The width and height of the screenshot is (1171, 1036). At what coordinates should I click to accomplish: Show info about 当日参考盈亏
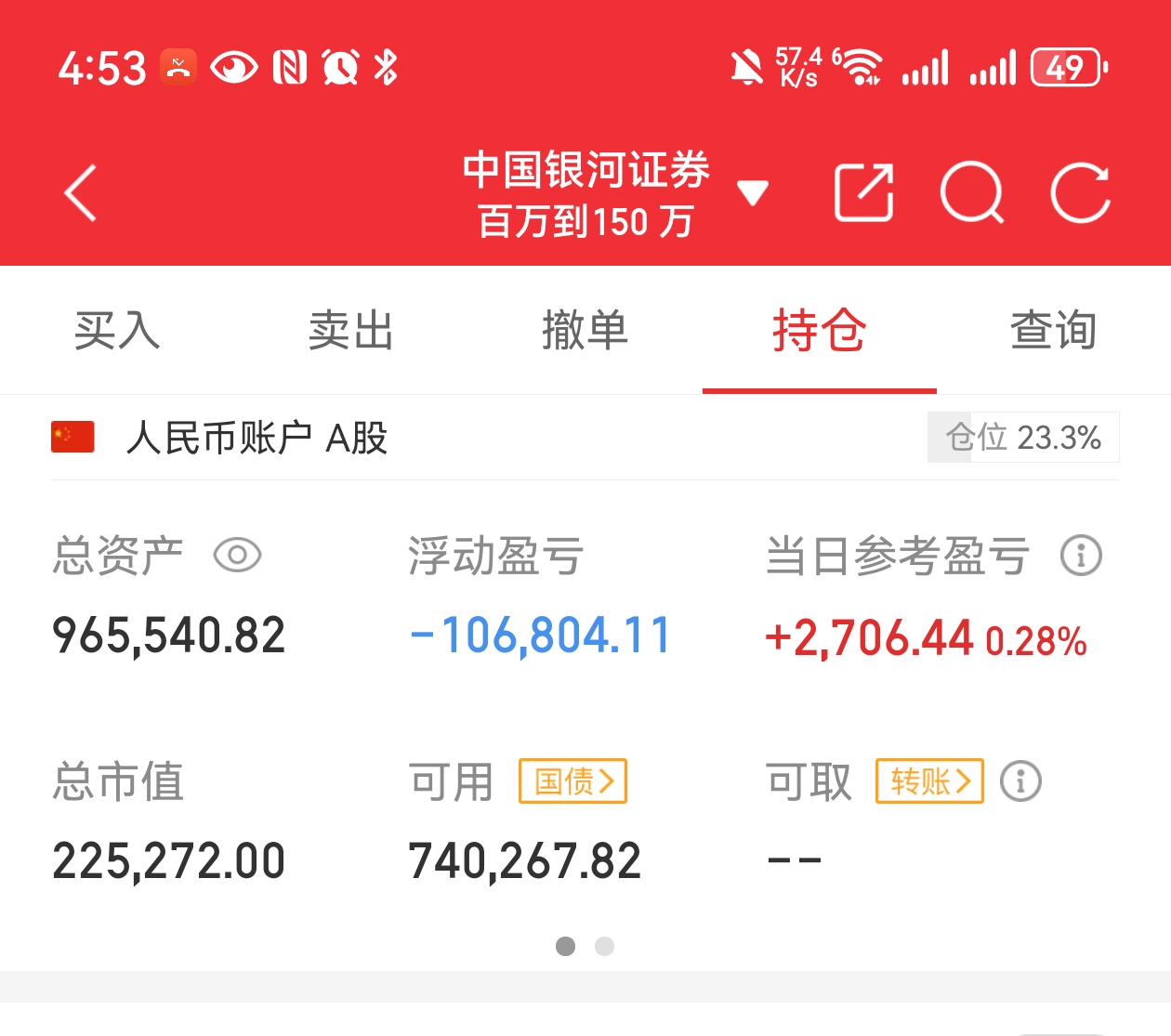pyautogui.click(x=1081, y=556)
